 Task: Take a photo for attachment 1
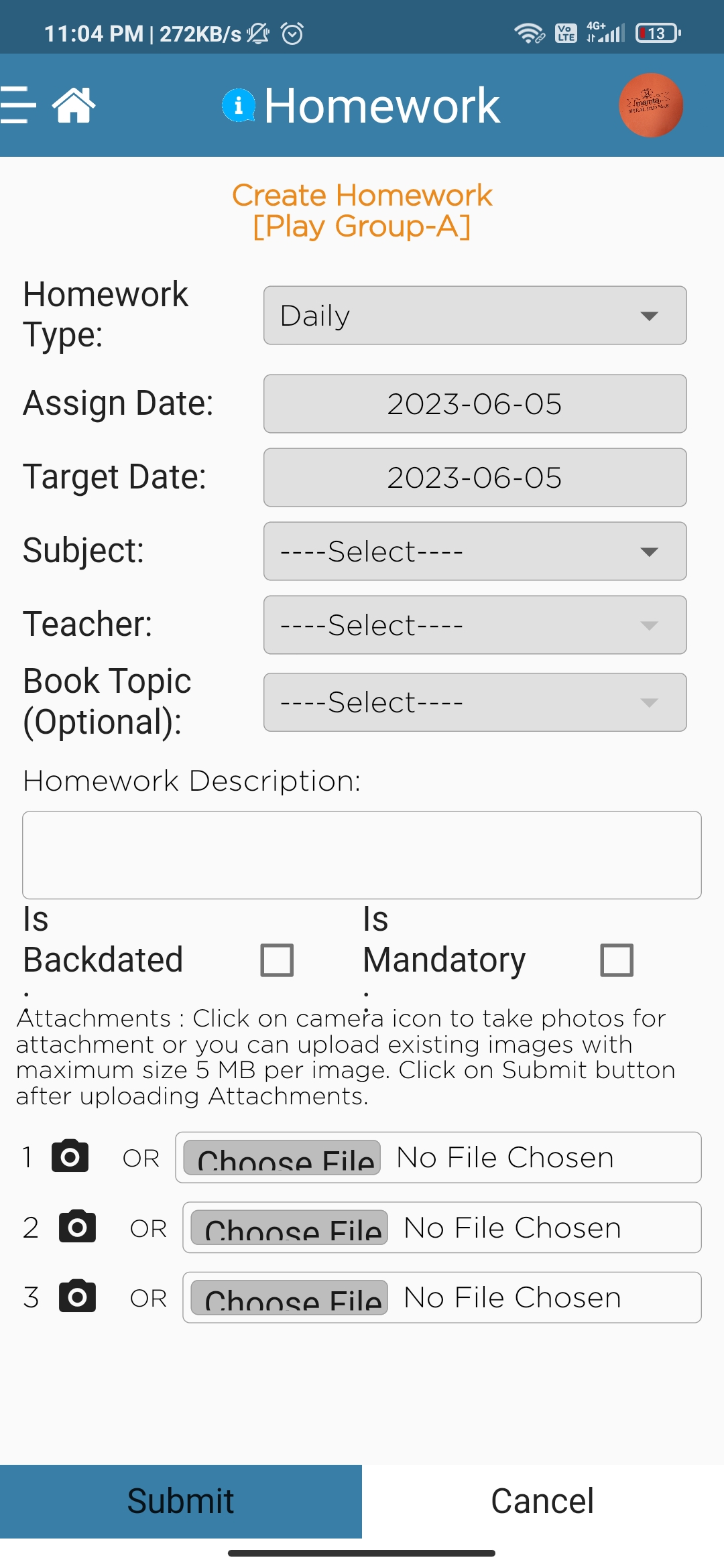70,1156
